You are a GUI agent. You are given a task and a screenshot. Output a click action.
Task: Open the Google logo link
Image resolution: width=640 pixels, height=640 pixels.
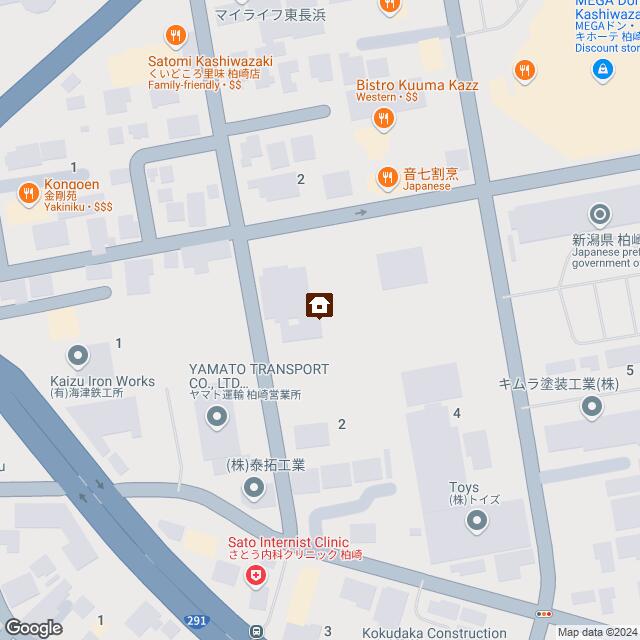(32, 627)
